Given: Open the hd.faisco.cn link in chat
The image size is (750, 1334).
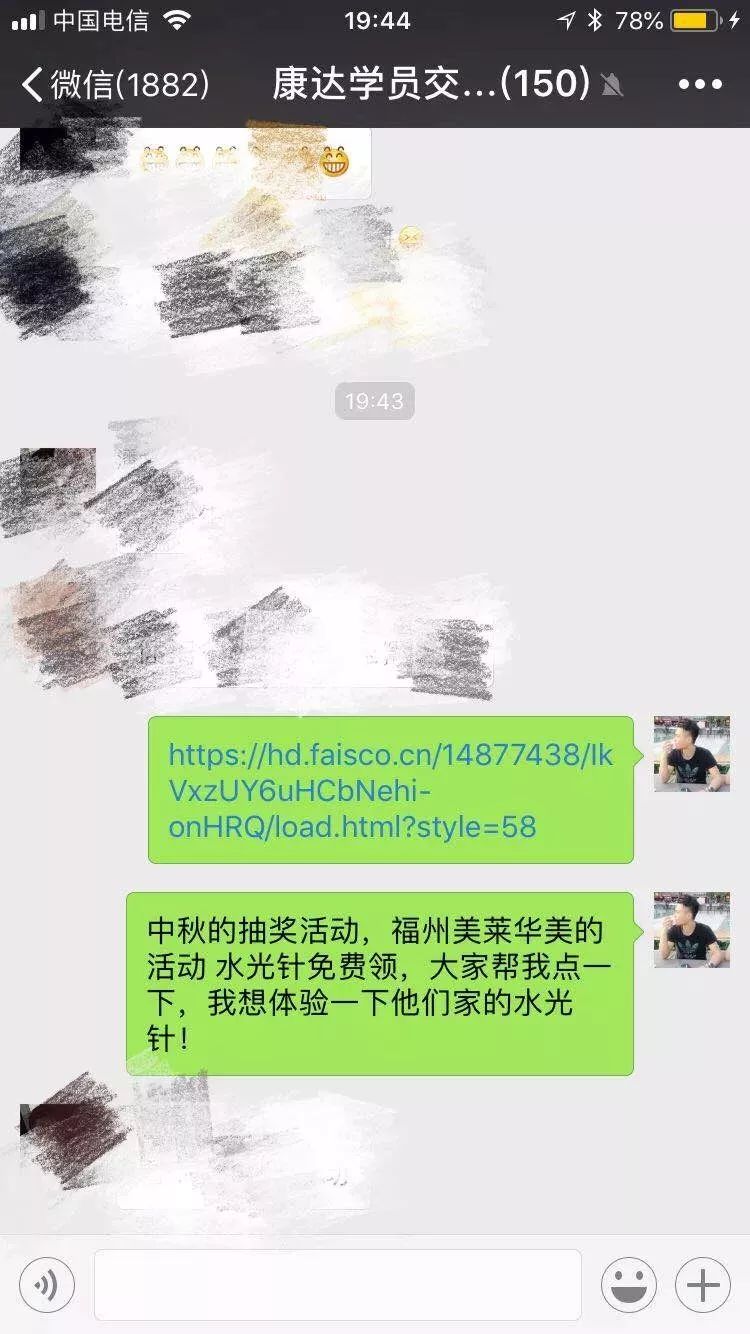Looking at the screenshot, I should (x=390, y=790).
